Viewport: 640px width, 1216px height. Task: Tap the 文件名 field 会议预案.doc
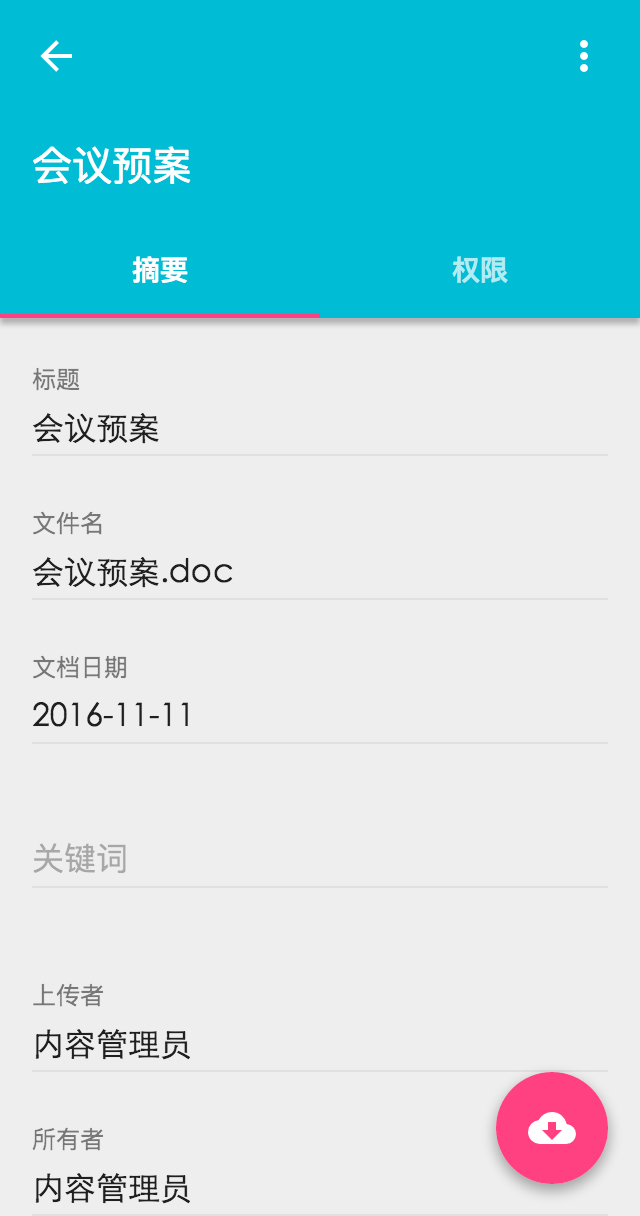click(x=320, y=573)
